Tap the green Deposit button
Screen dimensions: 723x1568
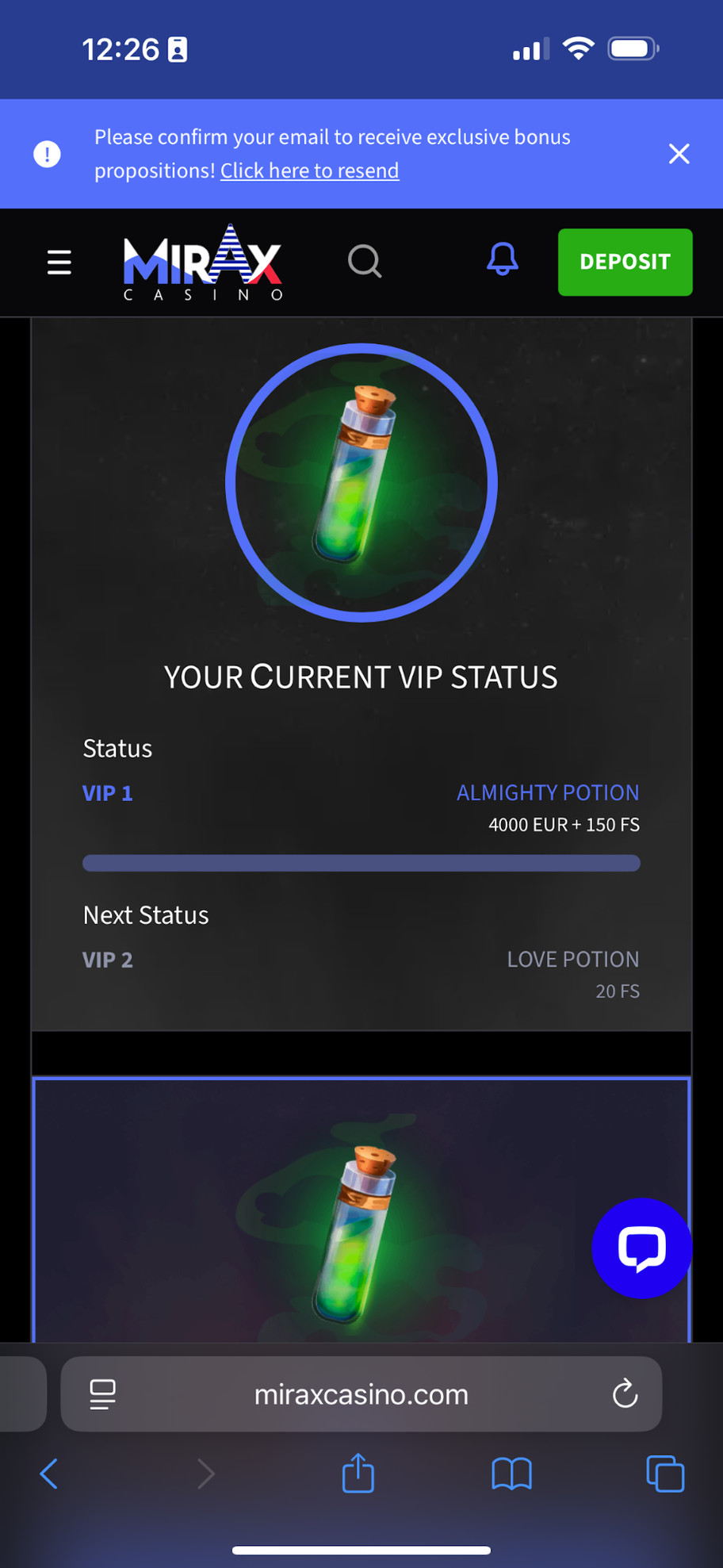pyautogui.click(x=625, y=262)
